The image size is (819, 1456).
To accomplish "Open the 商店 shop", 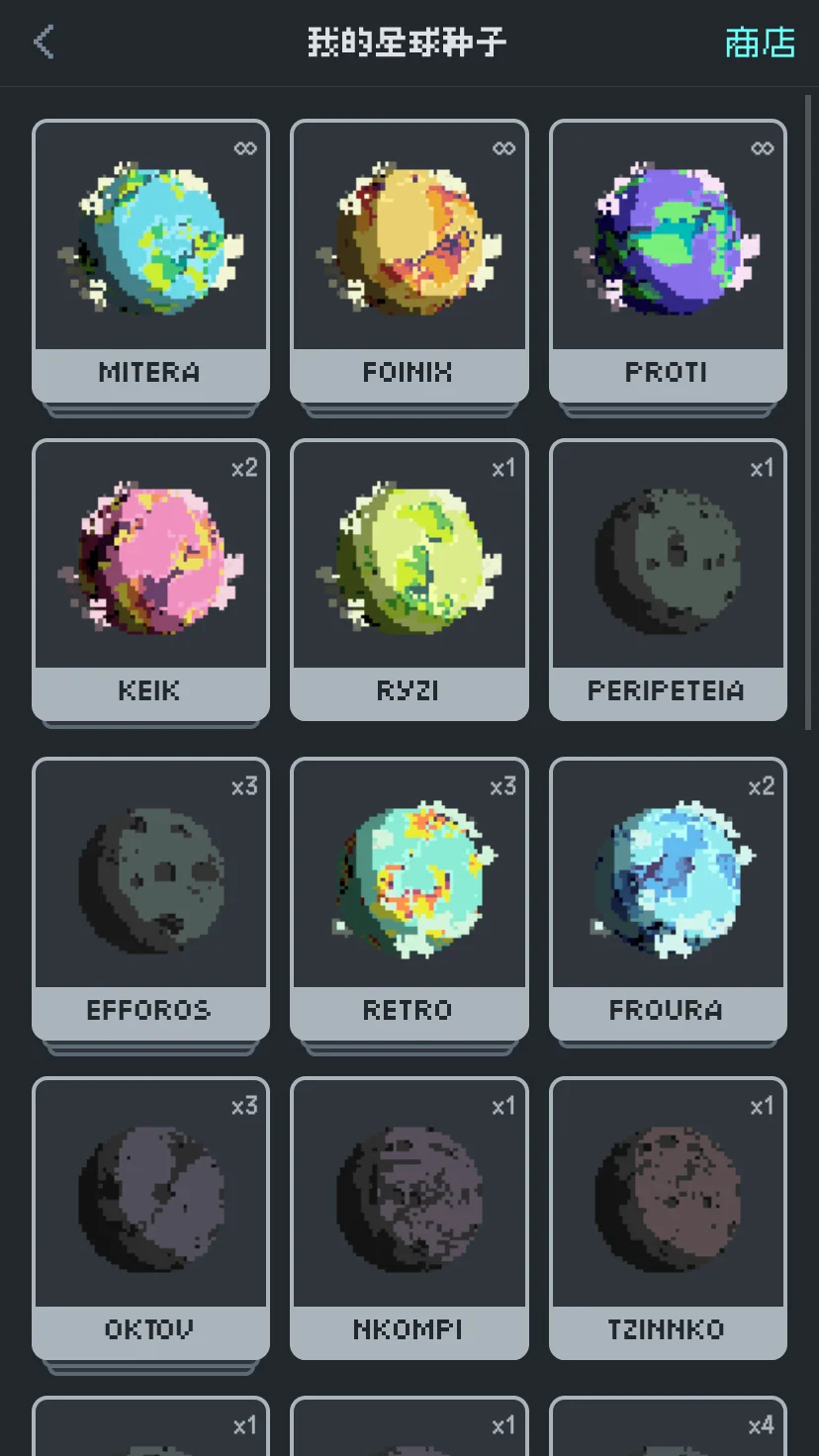I will (759, 43).
